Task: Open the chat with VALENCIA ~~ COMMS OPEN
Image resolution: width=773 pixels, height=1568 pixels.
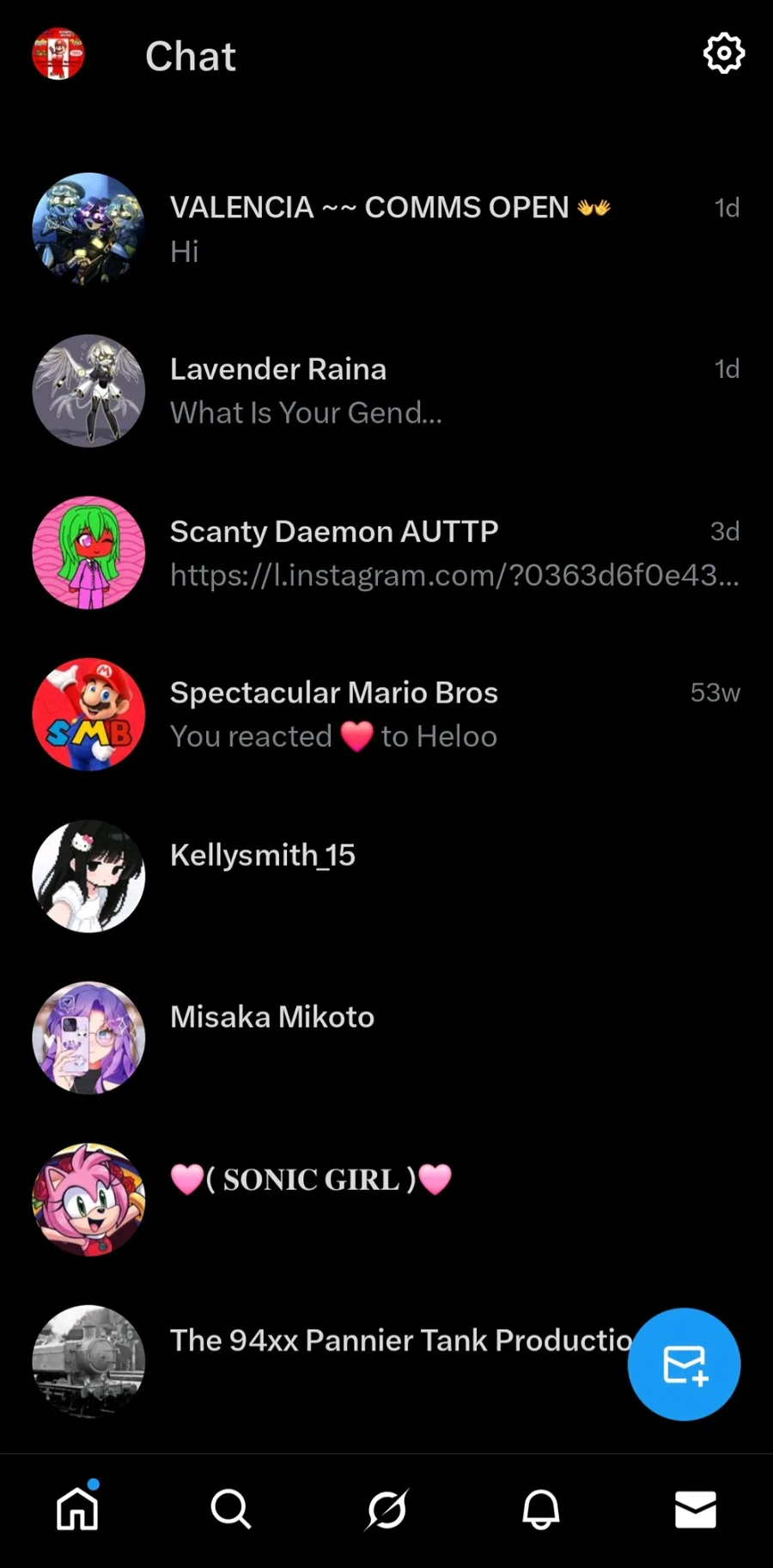Action: (x=386, y=229)
